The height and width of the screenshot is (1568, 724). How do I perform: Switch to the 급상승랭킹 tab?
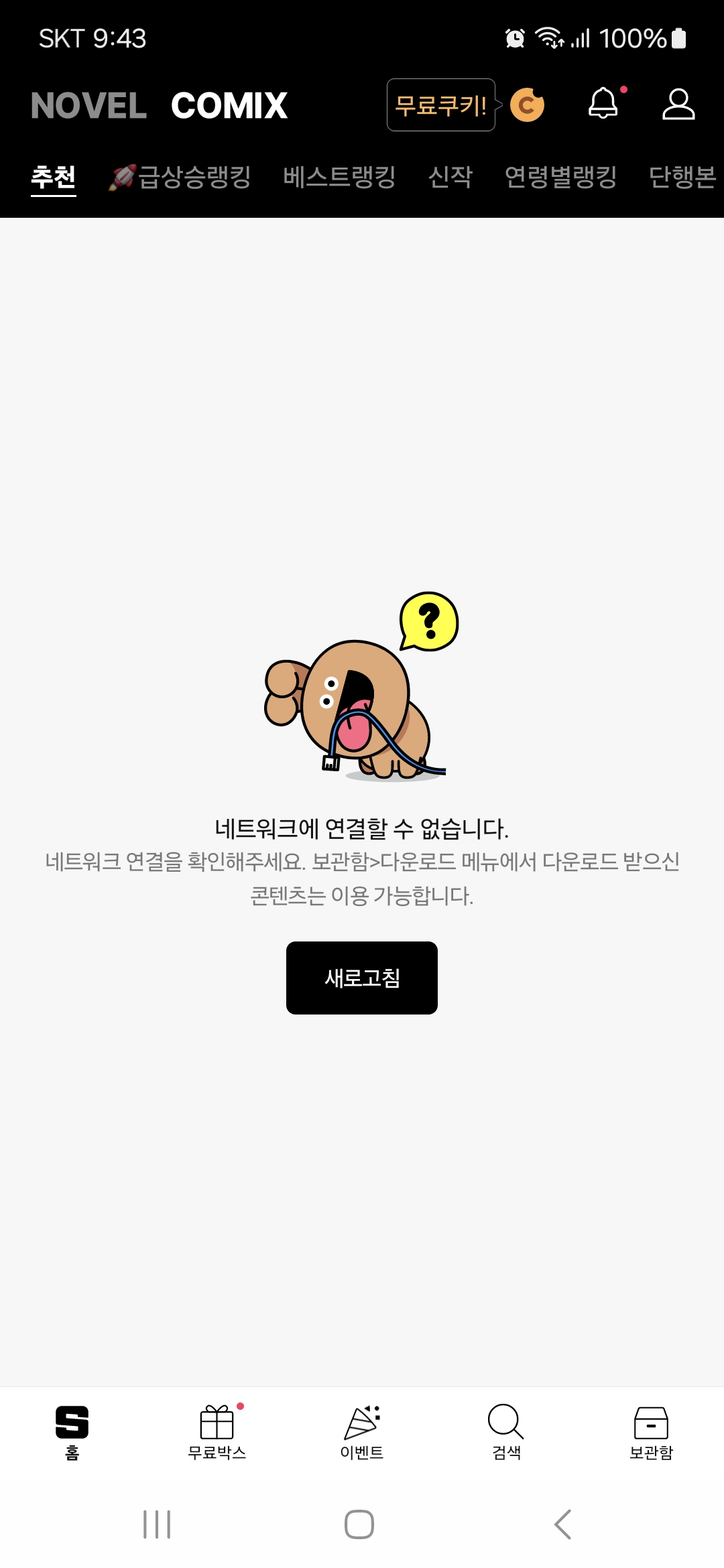click(x=181, y=178)
